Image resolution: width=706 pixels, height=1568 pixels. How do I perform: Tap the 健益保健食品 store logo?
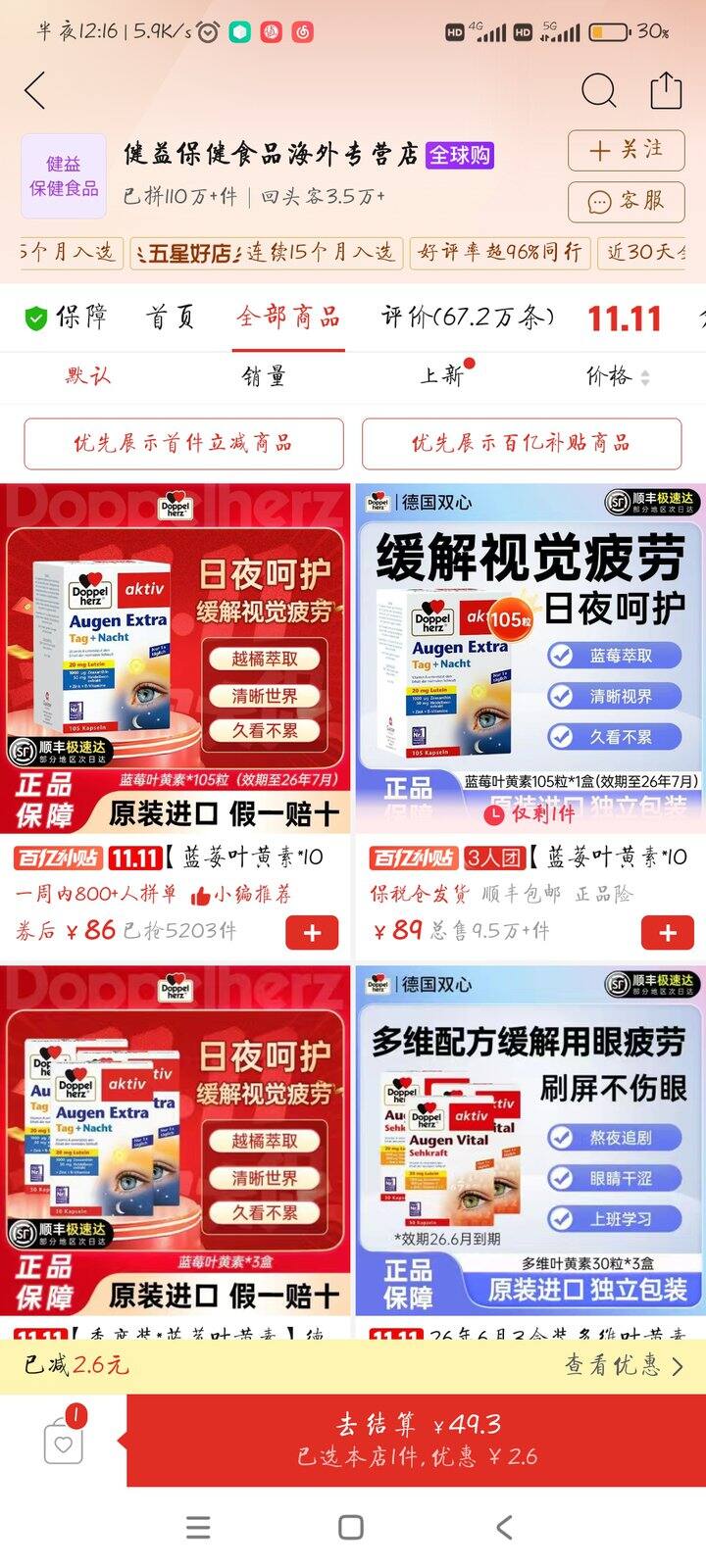click(63, 174)
